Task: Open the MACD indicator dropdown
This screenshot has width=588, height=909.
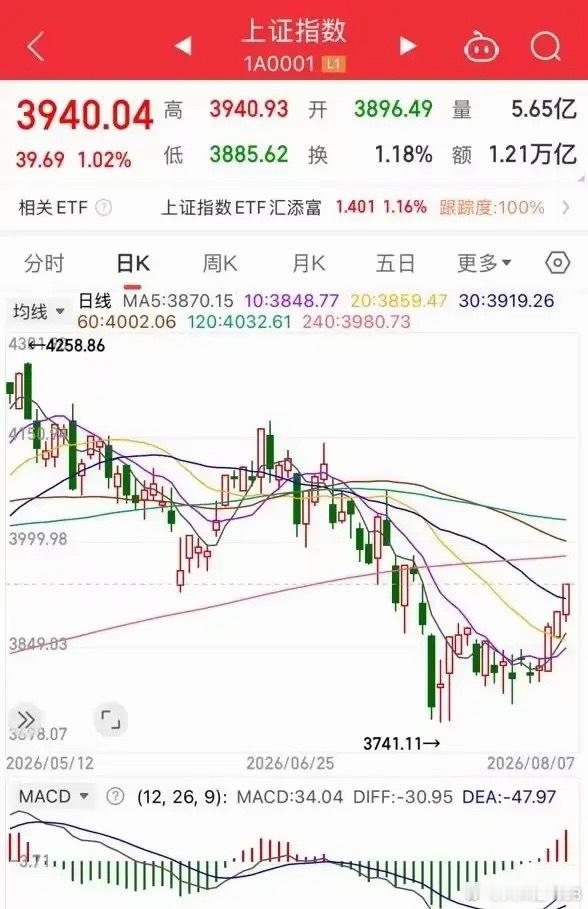Action: tap(54, 797)
